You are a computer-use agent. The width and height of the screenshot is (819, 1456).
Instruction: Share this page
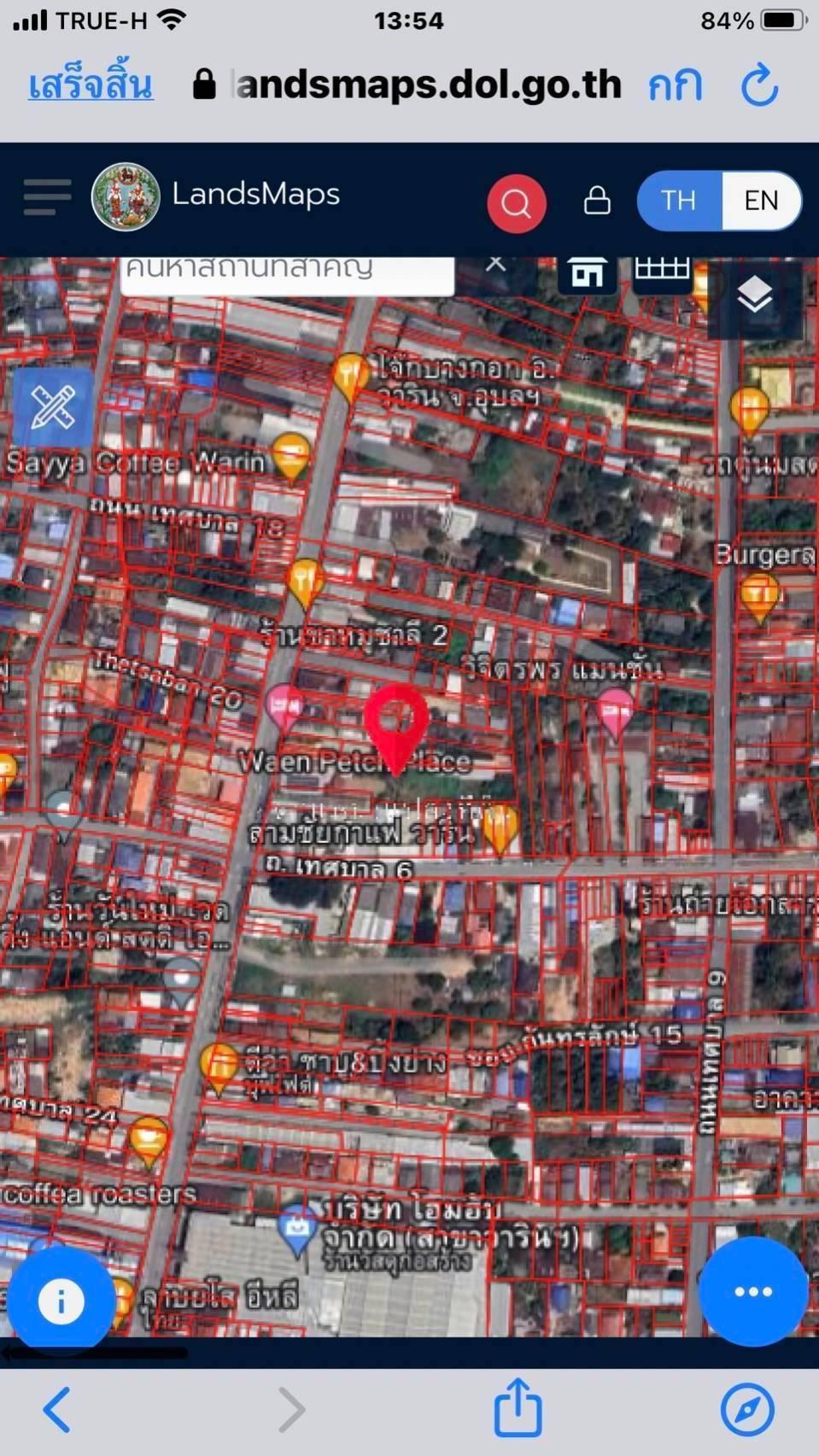pyautogui.click(x=518, y=1406)
